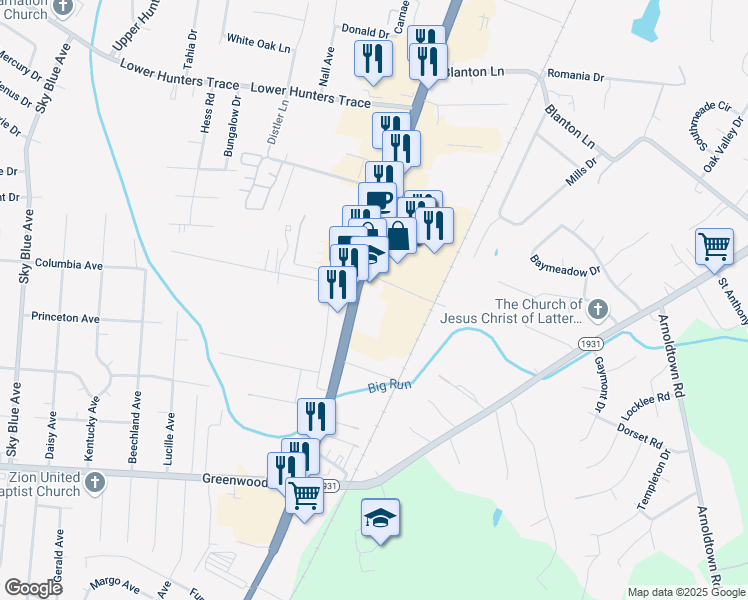Open the graduation cap school marker

380,518
